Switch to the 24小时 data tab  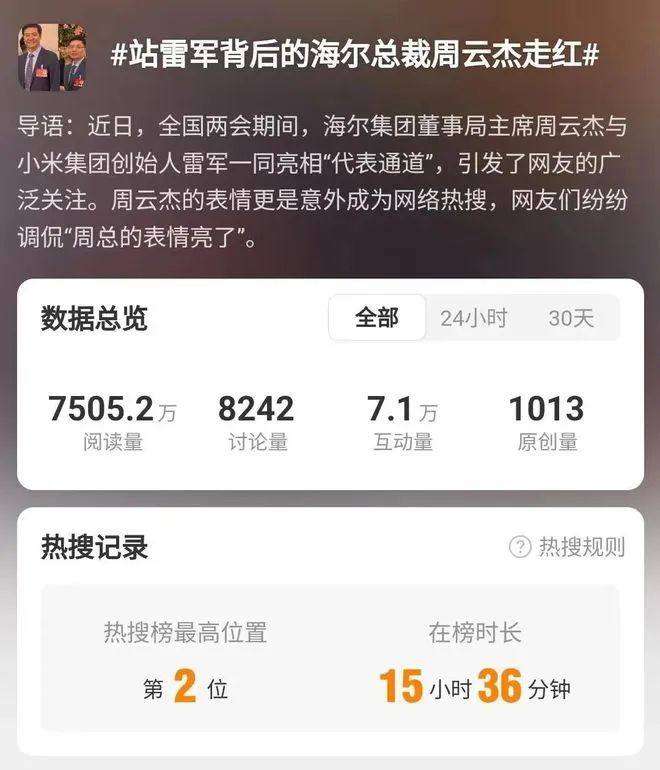pyautogui.click(x=473, y=318)
